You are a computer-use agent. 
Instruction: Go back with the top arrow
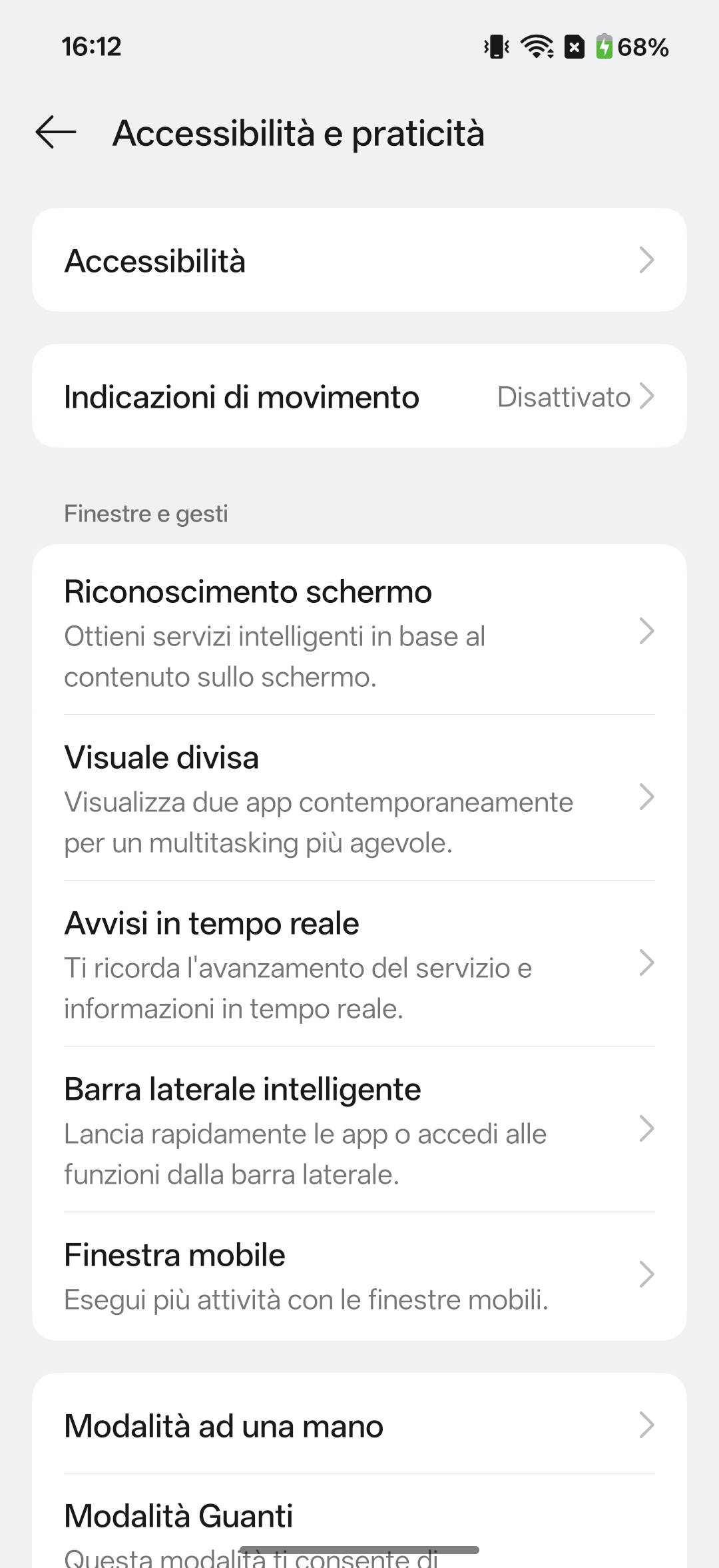tap(56, 132)
